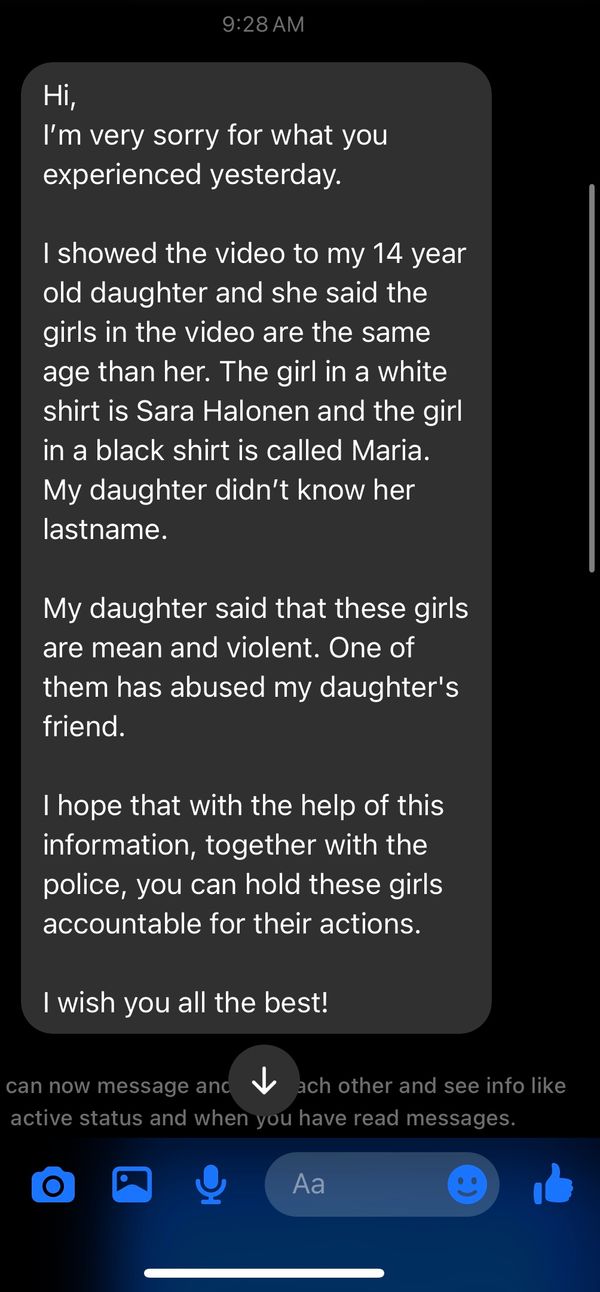
Task: Jump to latest messages with down arrow
Action: [264, 1081]
